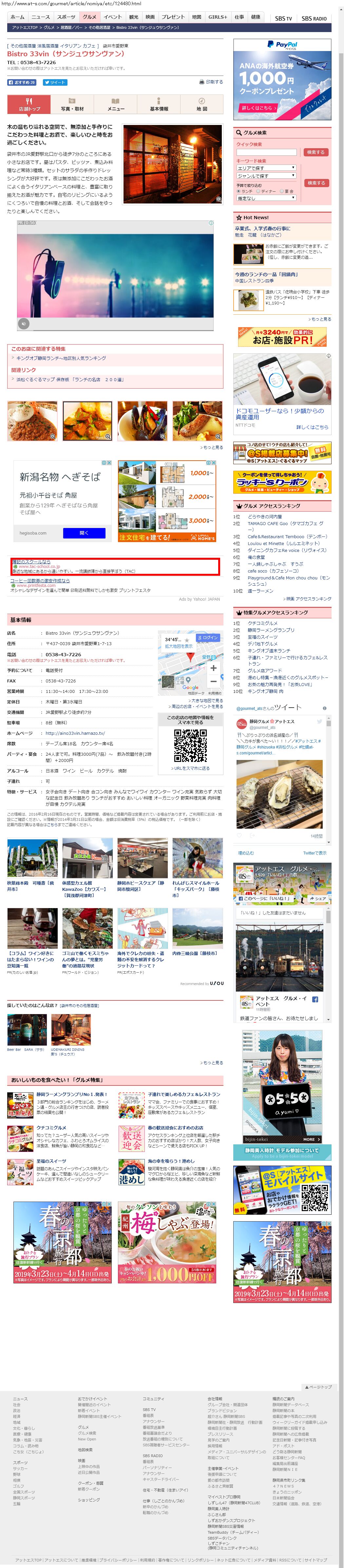This screenshot has height=1568, width=344.
Task: Switch to the 写真・取材 tab
Action: (x=72, y=104)
